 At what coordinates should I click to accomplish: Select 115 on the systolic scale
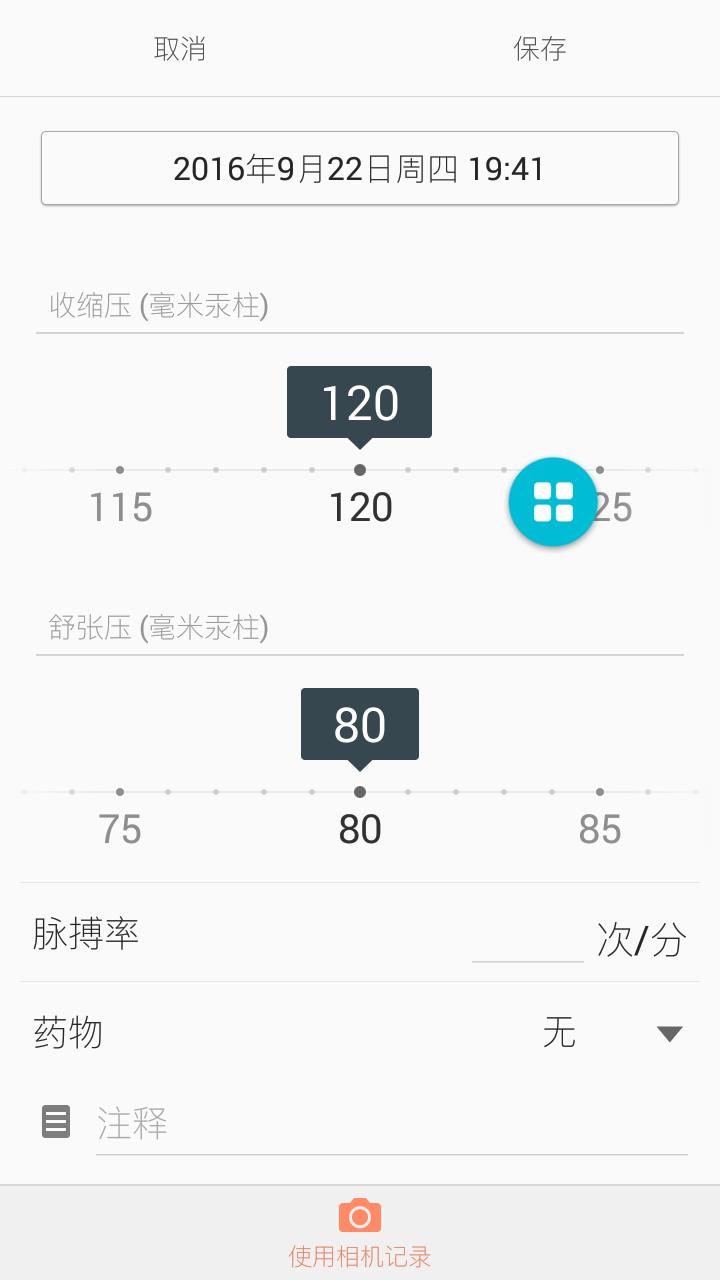pos(120,507)
